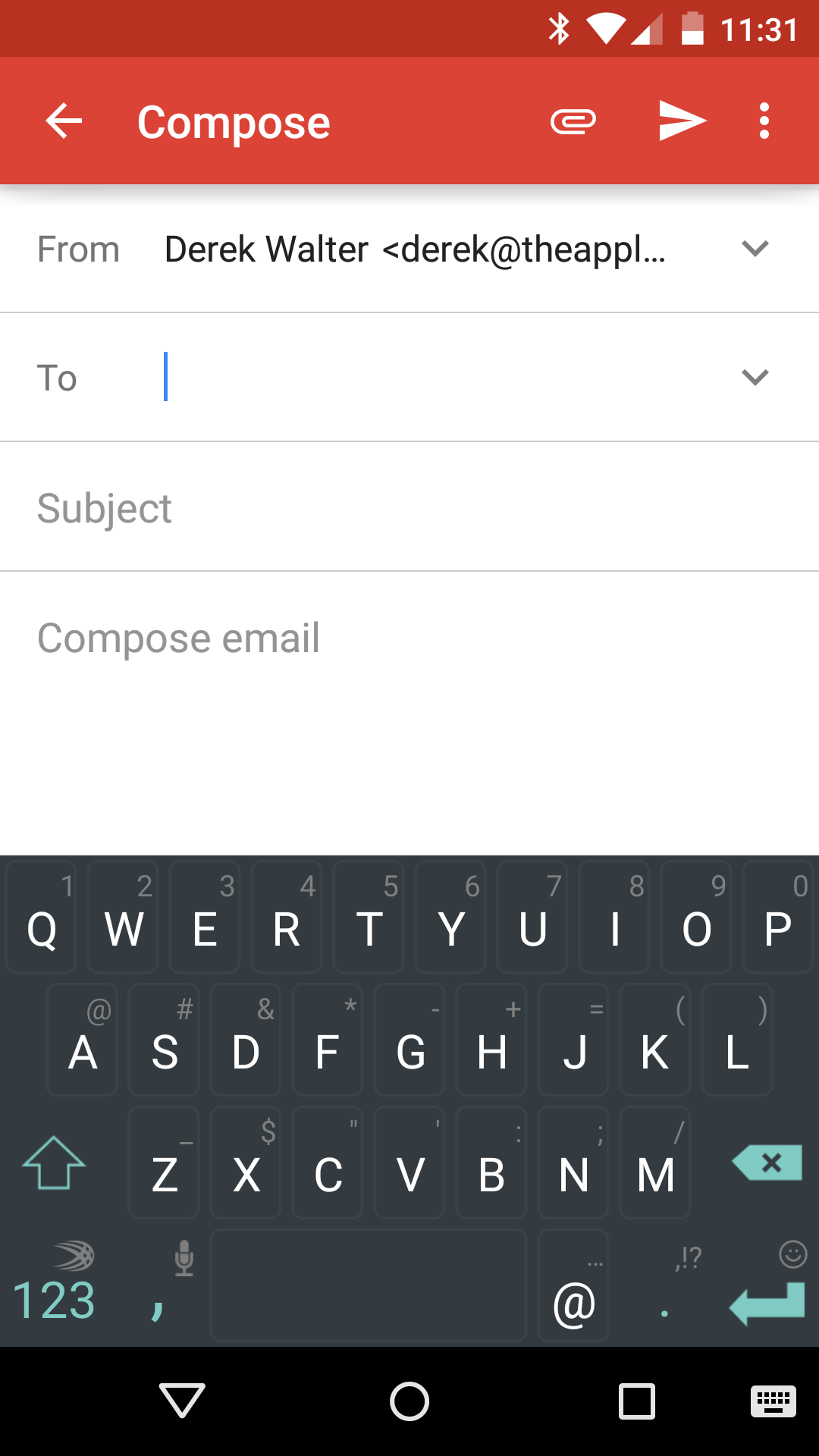Tap the shift key on keyboard
Screen dimensions: 819x1456
tap(54, 1163)
